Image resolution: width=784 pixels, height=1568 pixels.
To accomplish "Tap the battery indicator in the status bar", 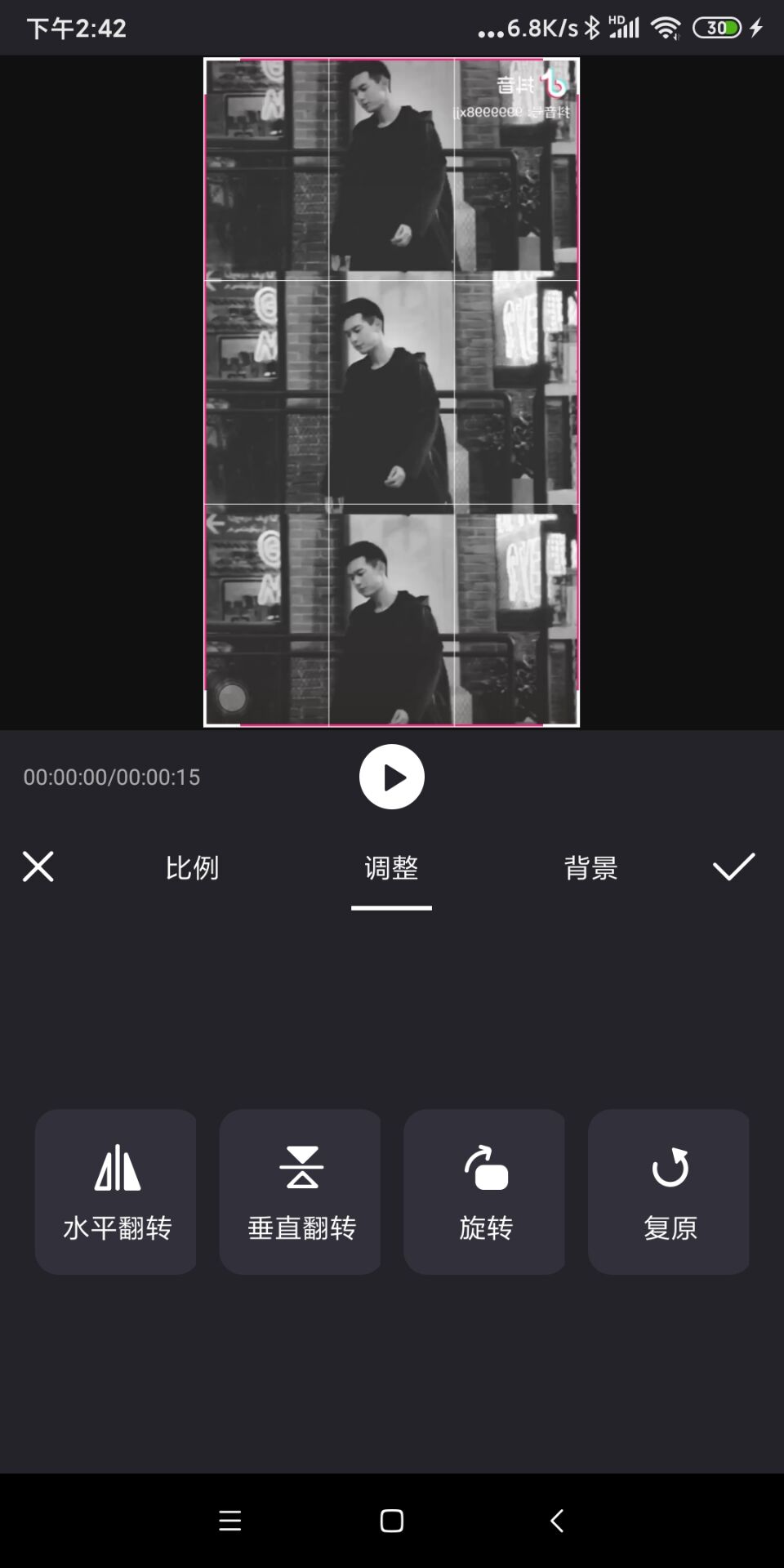I will pyautogui.click(x=717, y=27).
